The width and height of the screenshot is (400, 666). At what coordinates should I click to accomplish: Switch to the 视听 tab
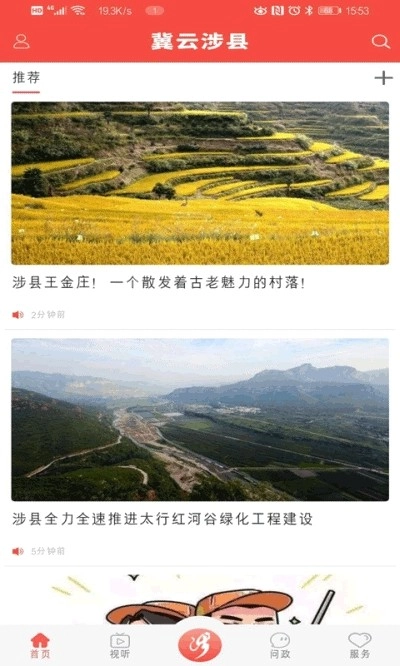pos(120,646)
